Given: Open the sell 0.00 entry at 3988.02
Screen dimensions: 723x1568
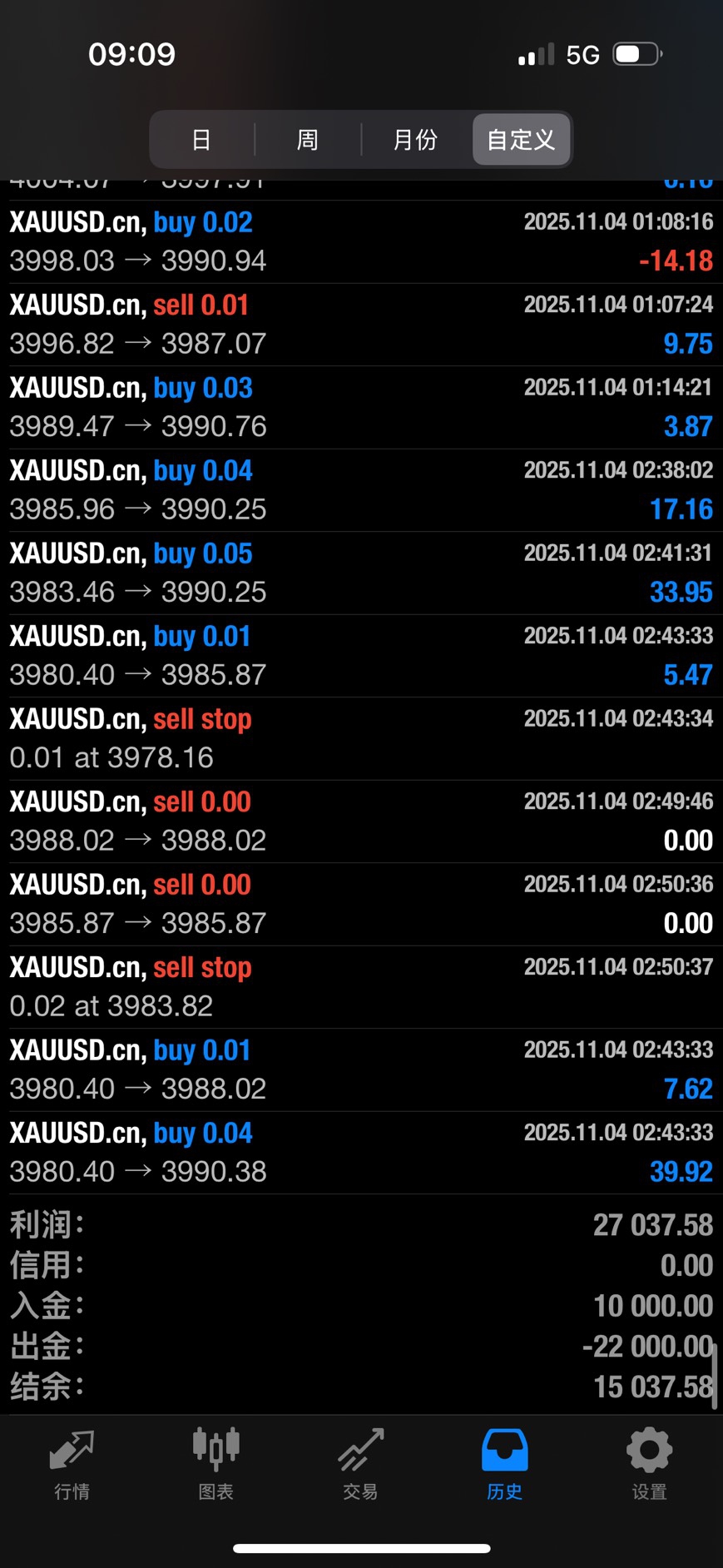Looking at the screenshot, I should [361, 821].
